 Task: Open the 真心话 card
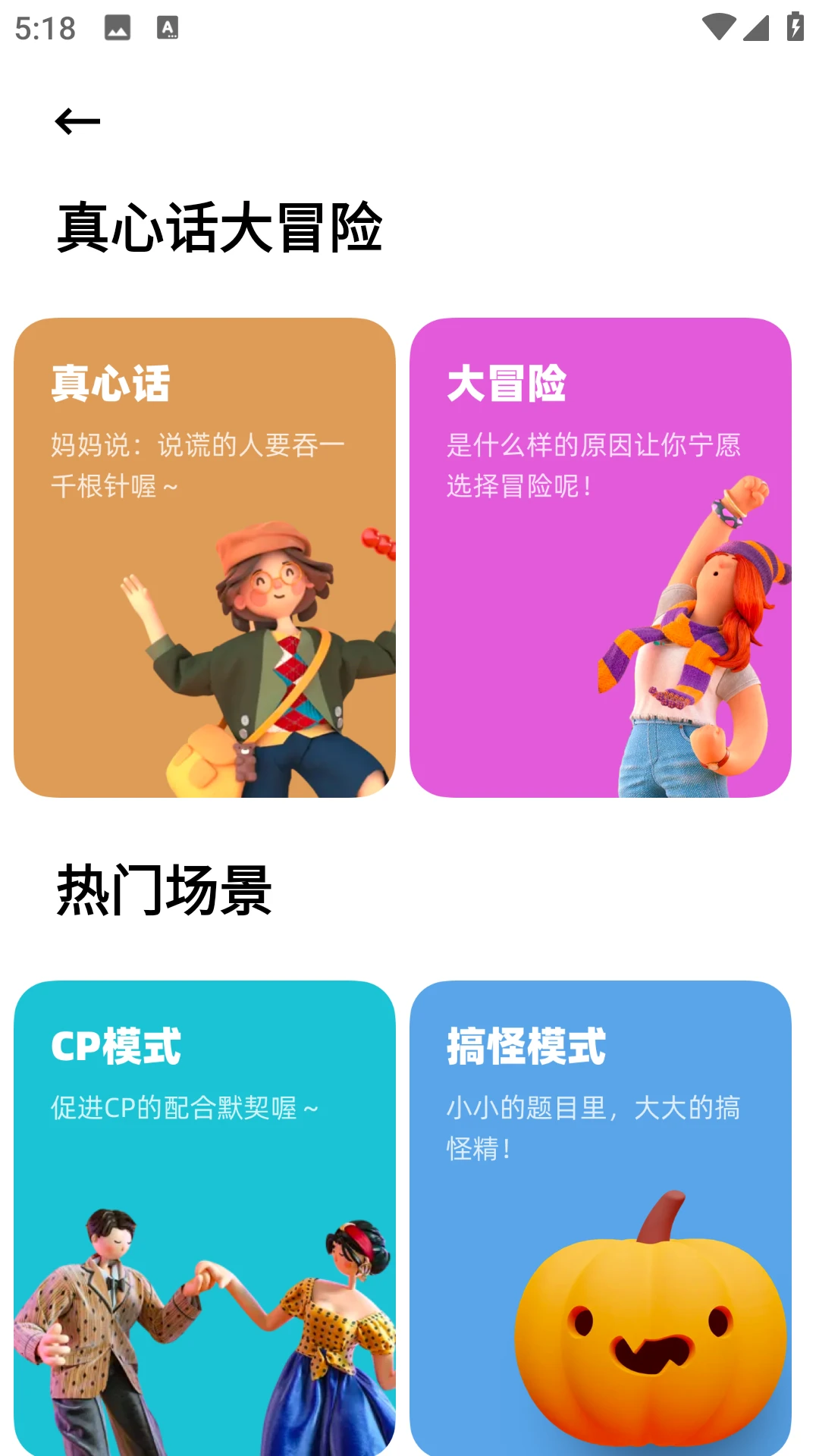click(x=205, y=557)
